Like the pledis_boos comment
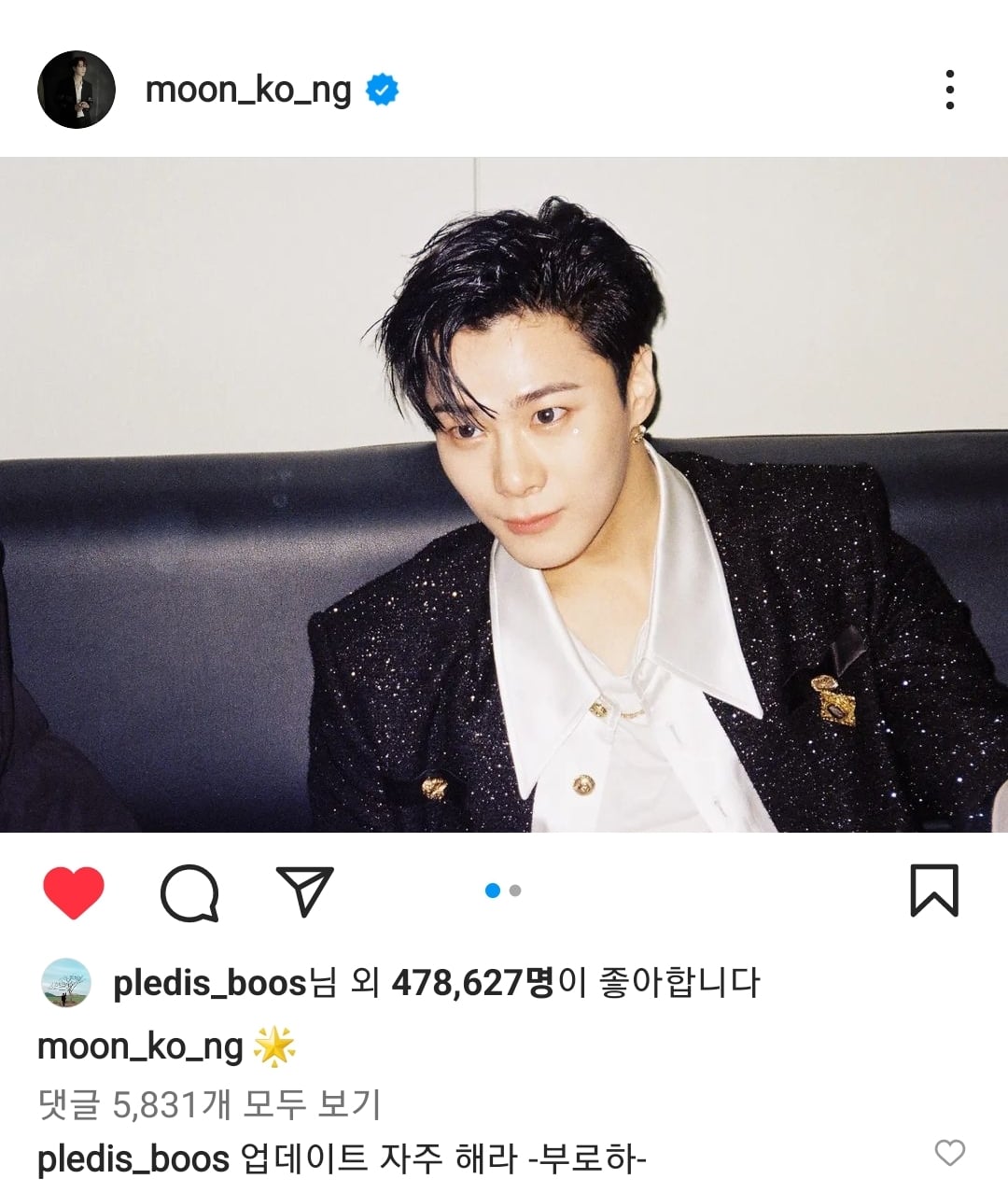Screen dimensions: 1008x1193 pyautogui.click(x=949, y=1154)
